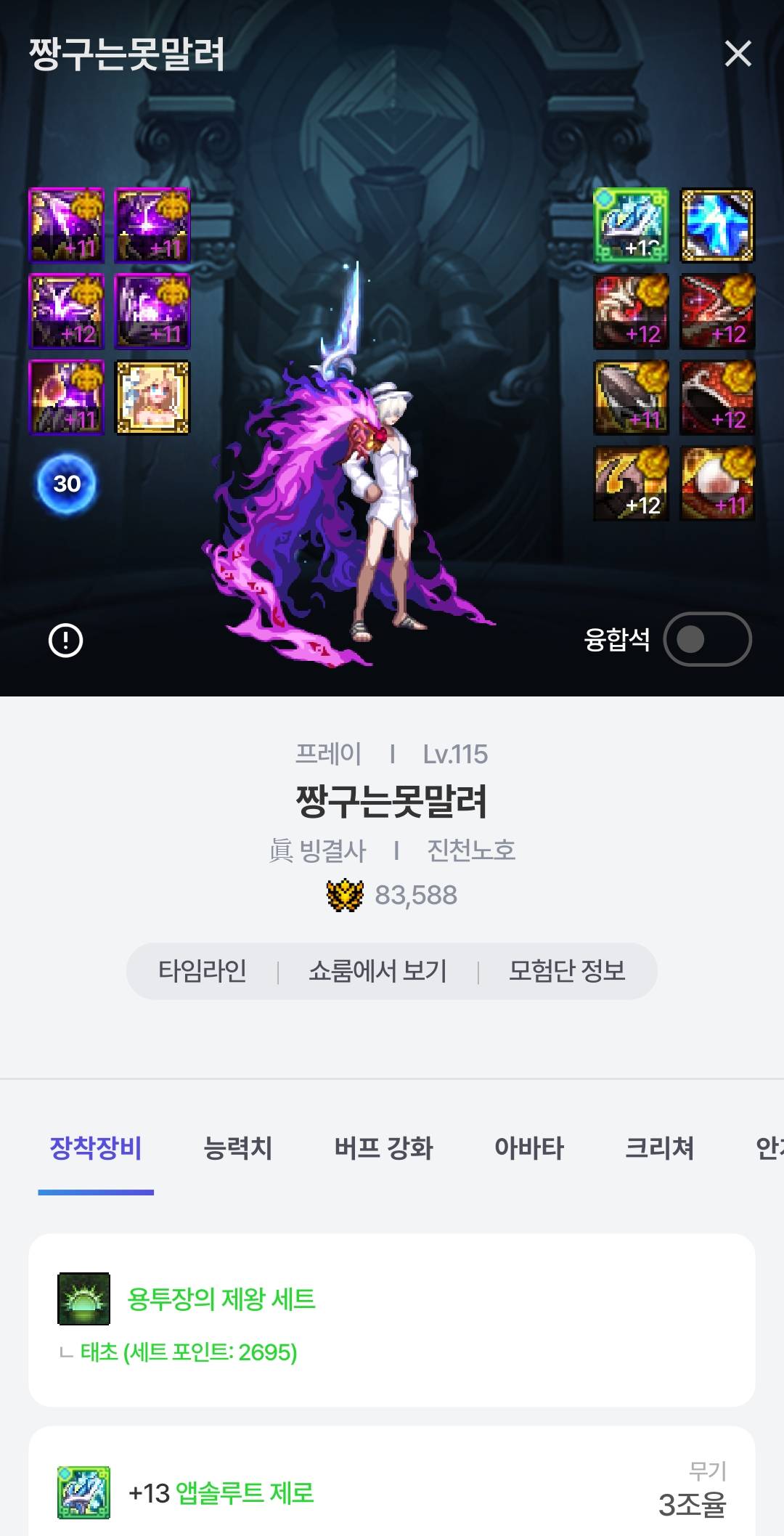The width and height of the screenshot is (784, 1536).
Task: Open the 용투장의 제왕 세트 card
Action: pyautogui.click(x=392, y=1319)
